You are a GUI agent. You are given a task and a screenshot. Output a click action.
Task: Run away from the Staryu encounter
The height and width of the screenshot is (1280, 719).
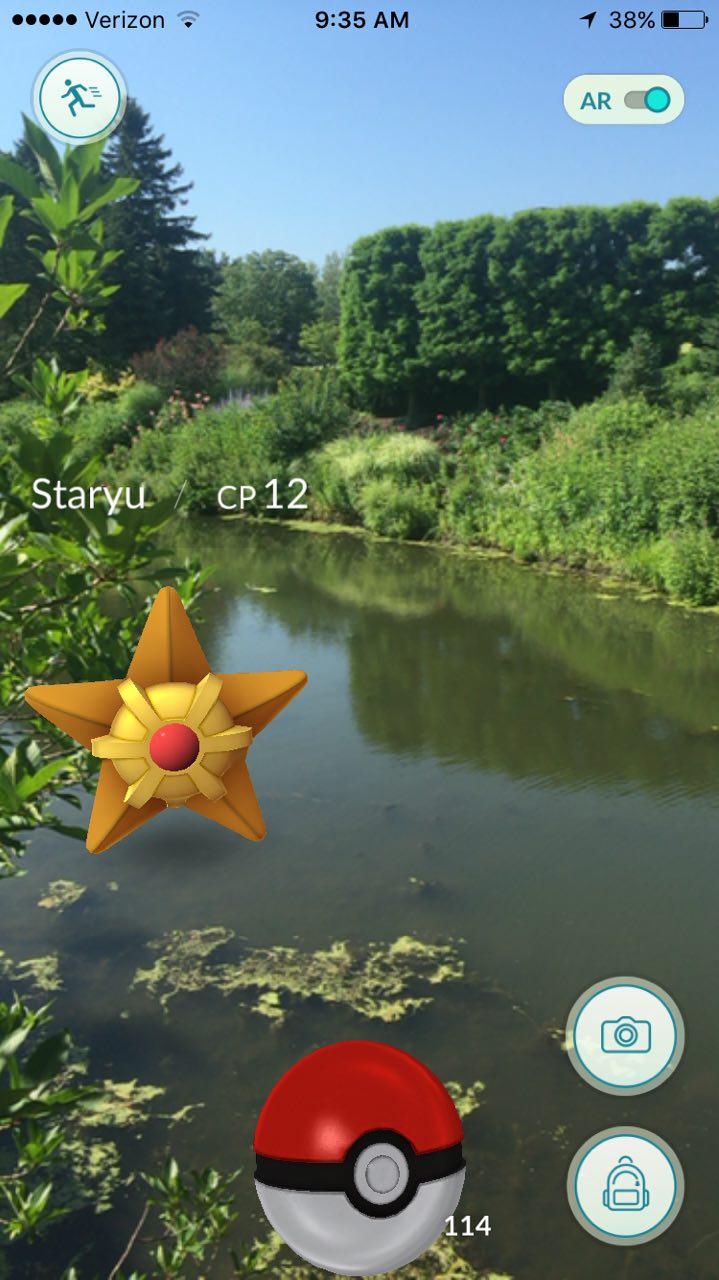pos(77,98)
